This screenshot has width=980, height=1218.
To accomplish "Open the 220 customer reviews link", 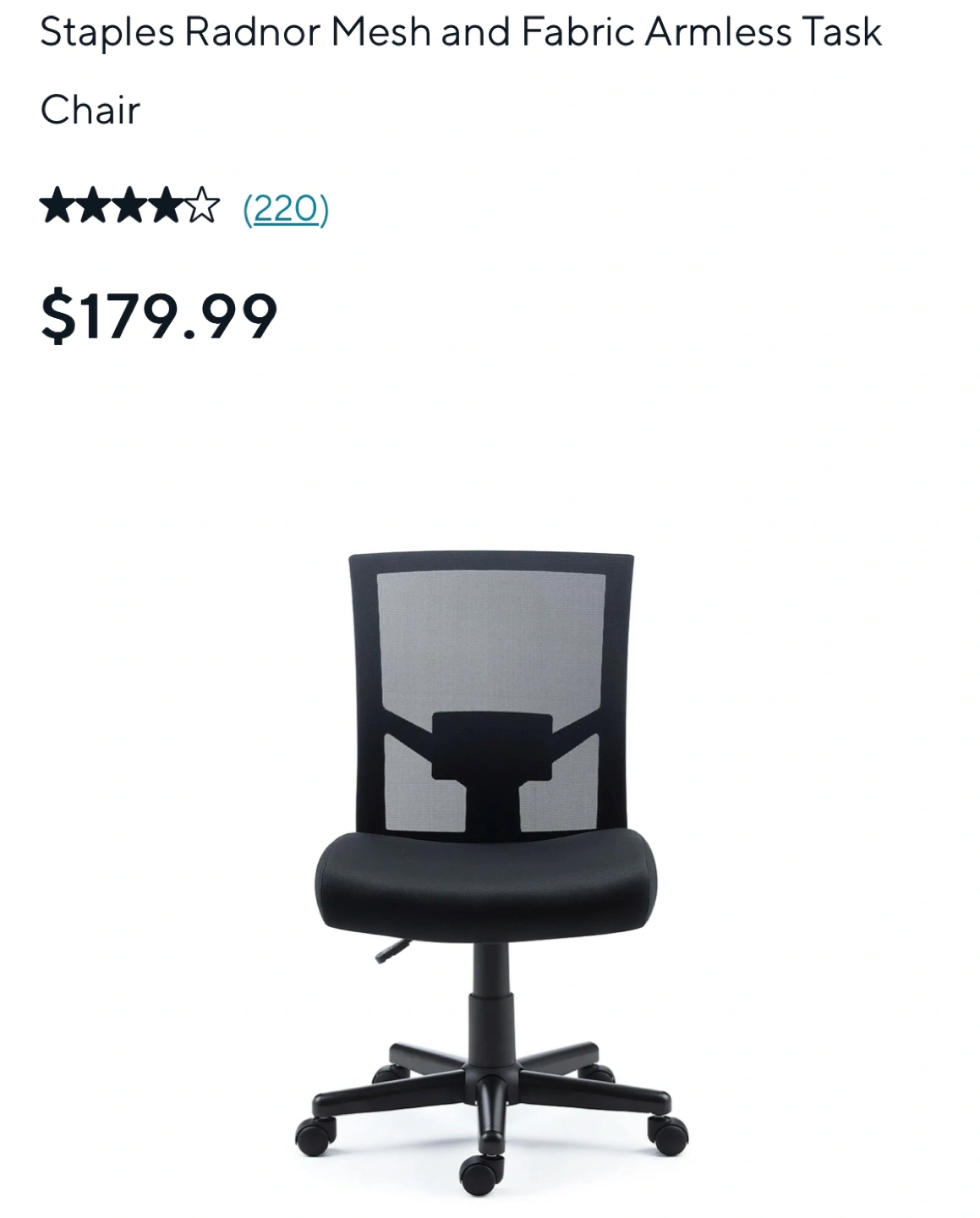I will pyautogui.click(x=285, y=208).
